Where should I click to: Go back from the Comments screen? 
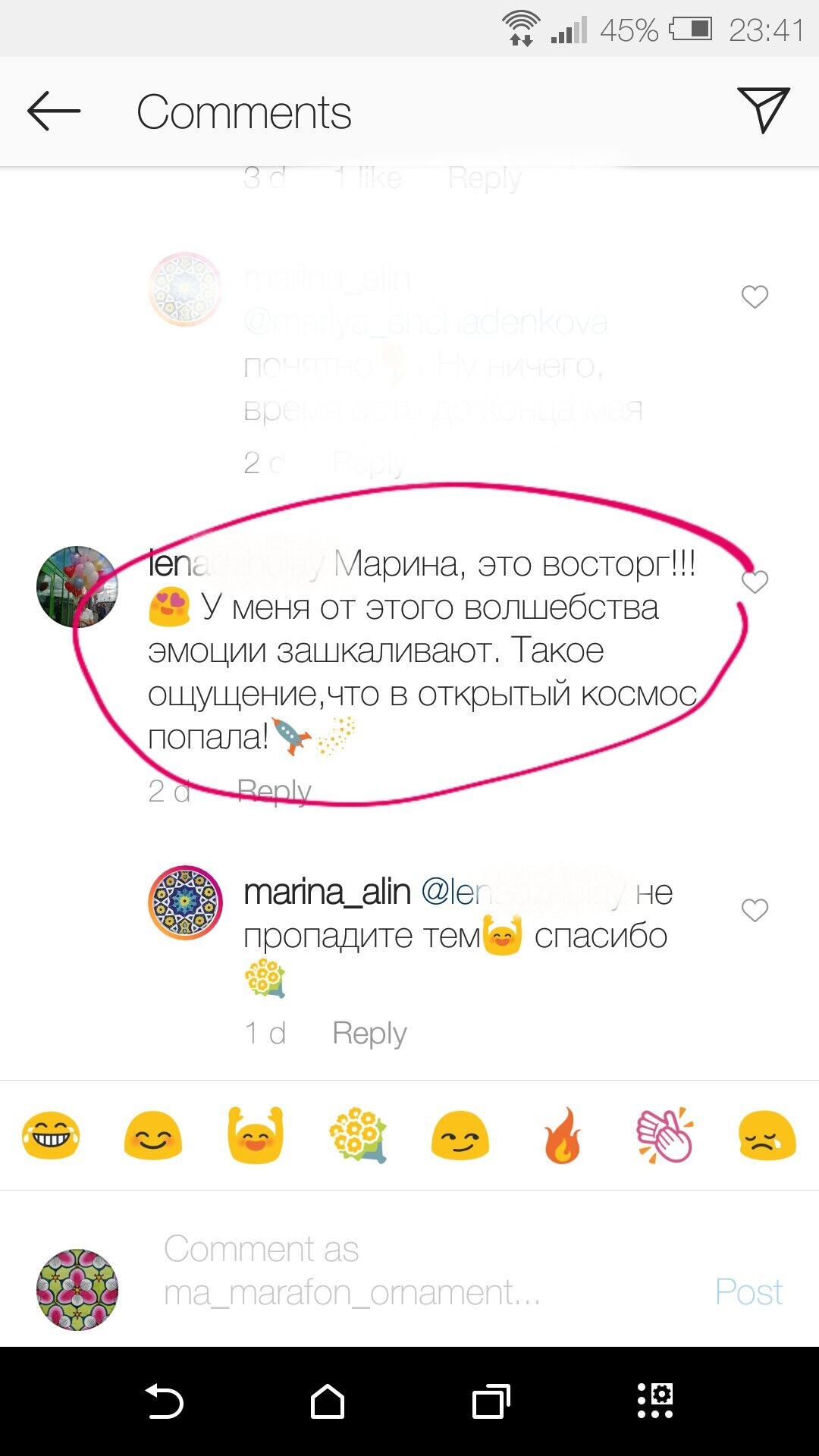(53, 111)
